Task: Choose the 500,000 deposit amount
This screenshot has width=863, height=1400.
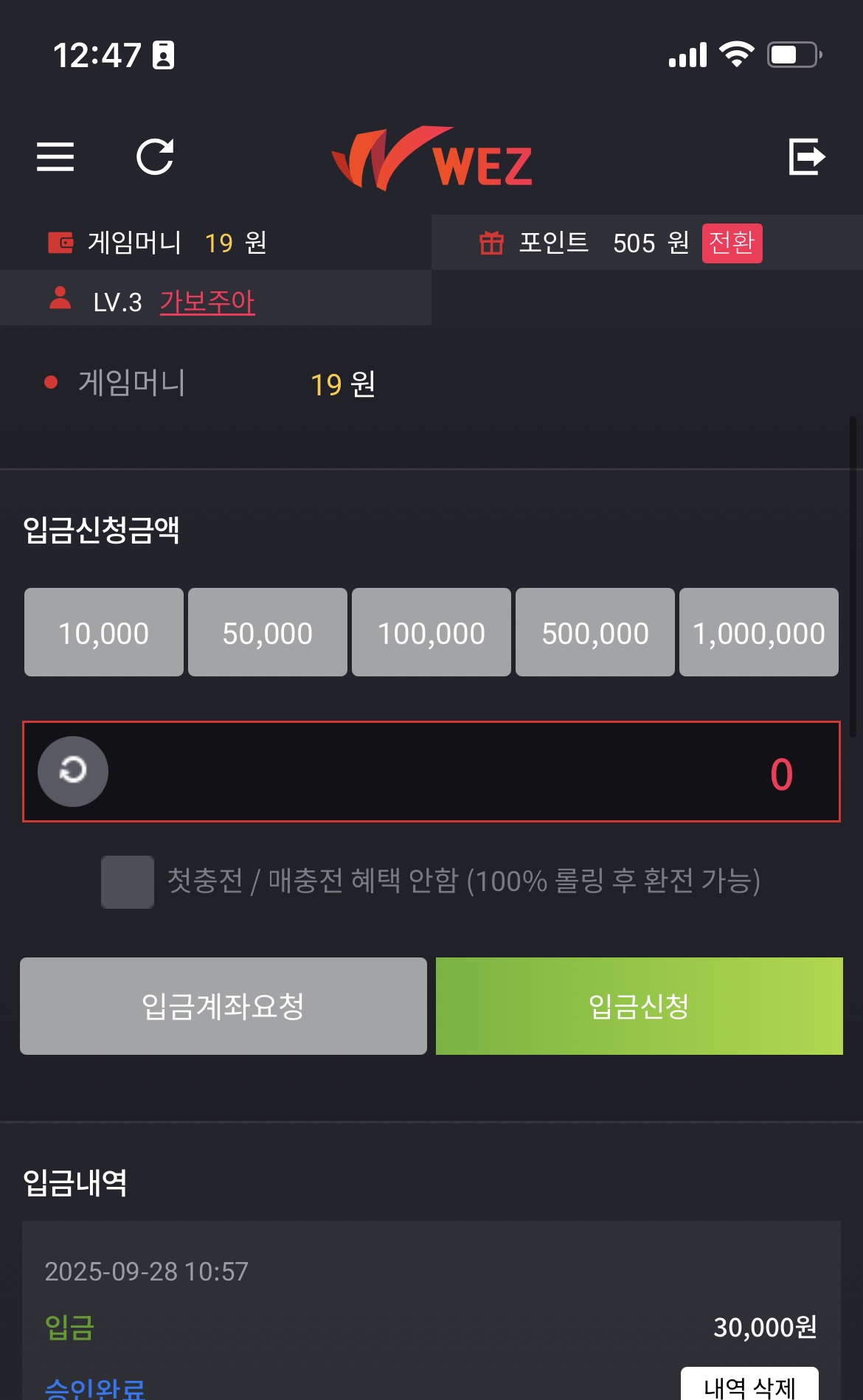Action: tap(595, 633)
